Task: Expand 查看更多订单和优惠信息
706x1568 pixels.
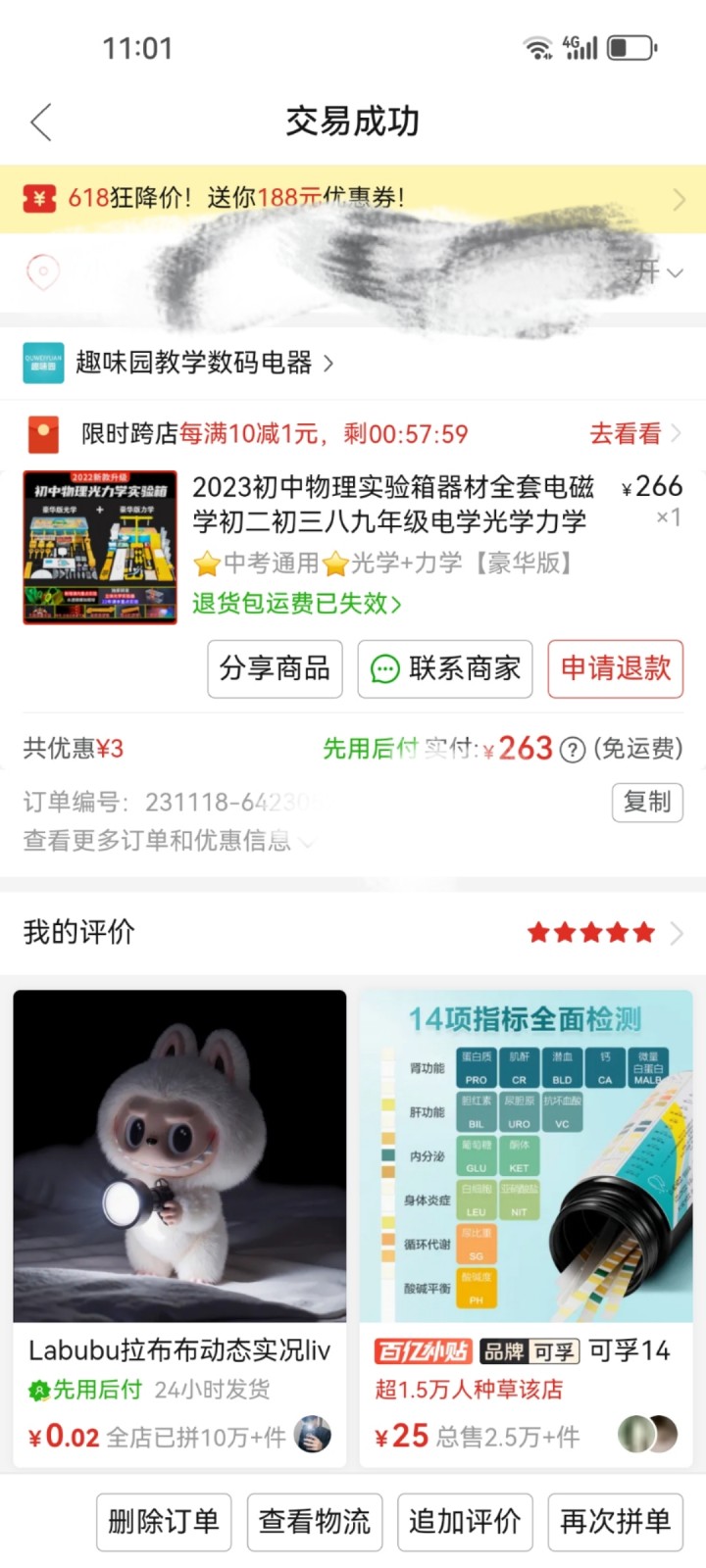Action: (167, 841)
